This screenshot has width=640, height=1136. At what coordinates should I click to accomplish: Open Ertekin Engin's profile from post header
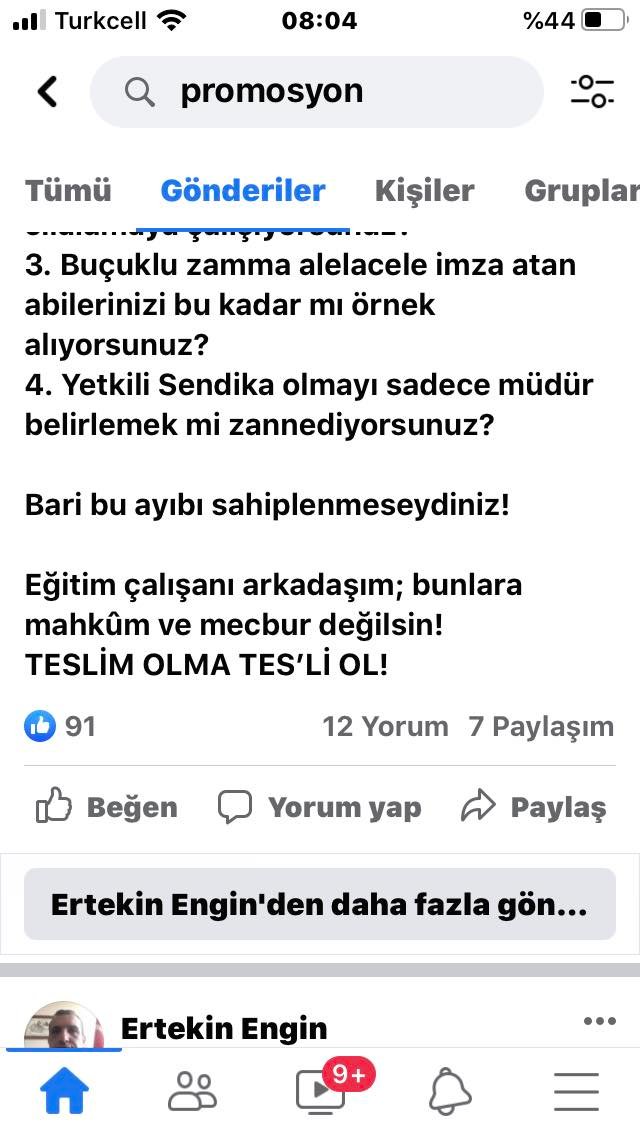[x=223, y=1027]
